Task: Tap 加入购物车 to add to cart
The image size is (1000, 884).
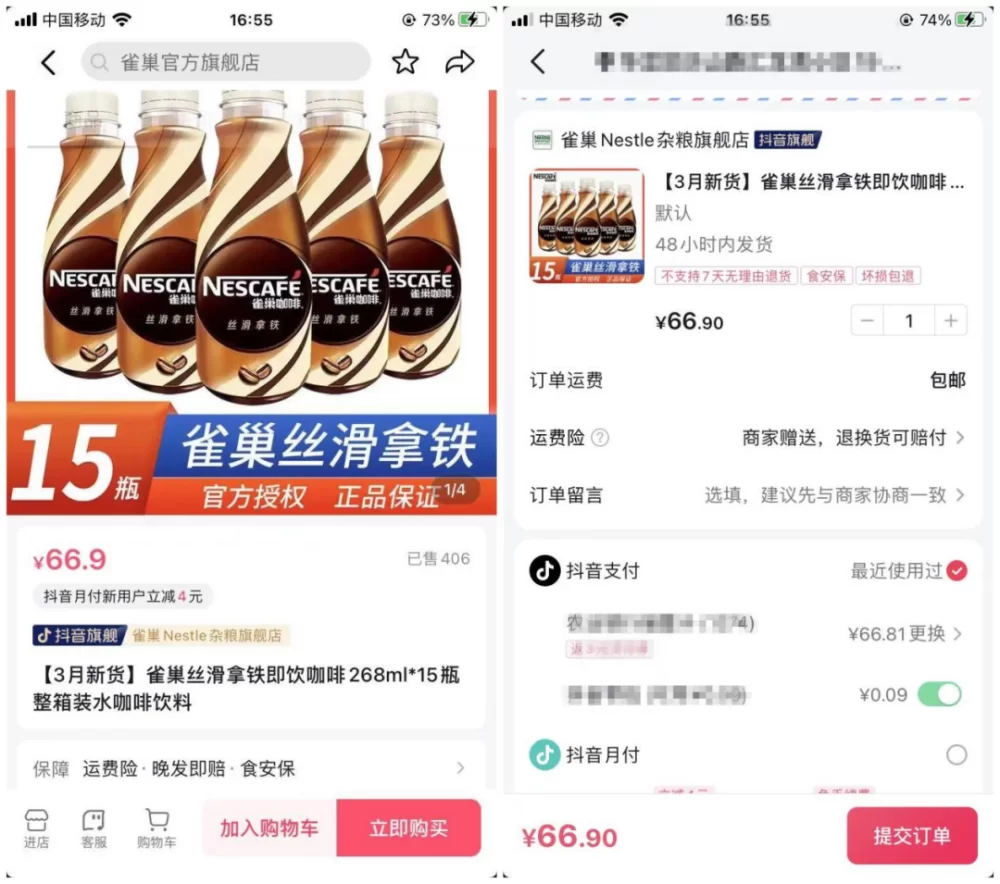Action: click(x=269, y=828)
